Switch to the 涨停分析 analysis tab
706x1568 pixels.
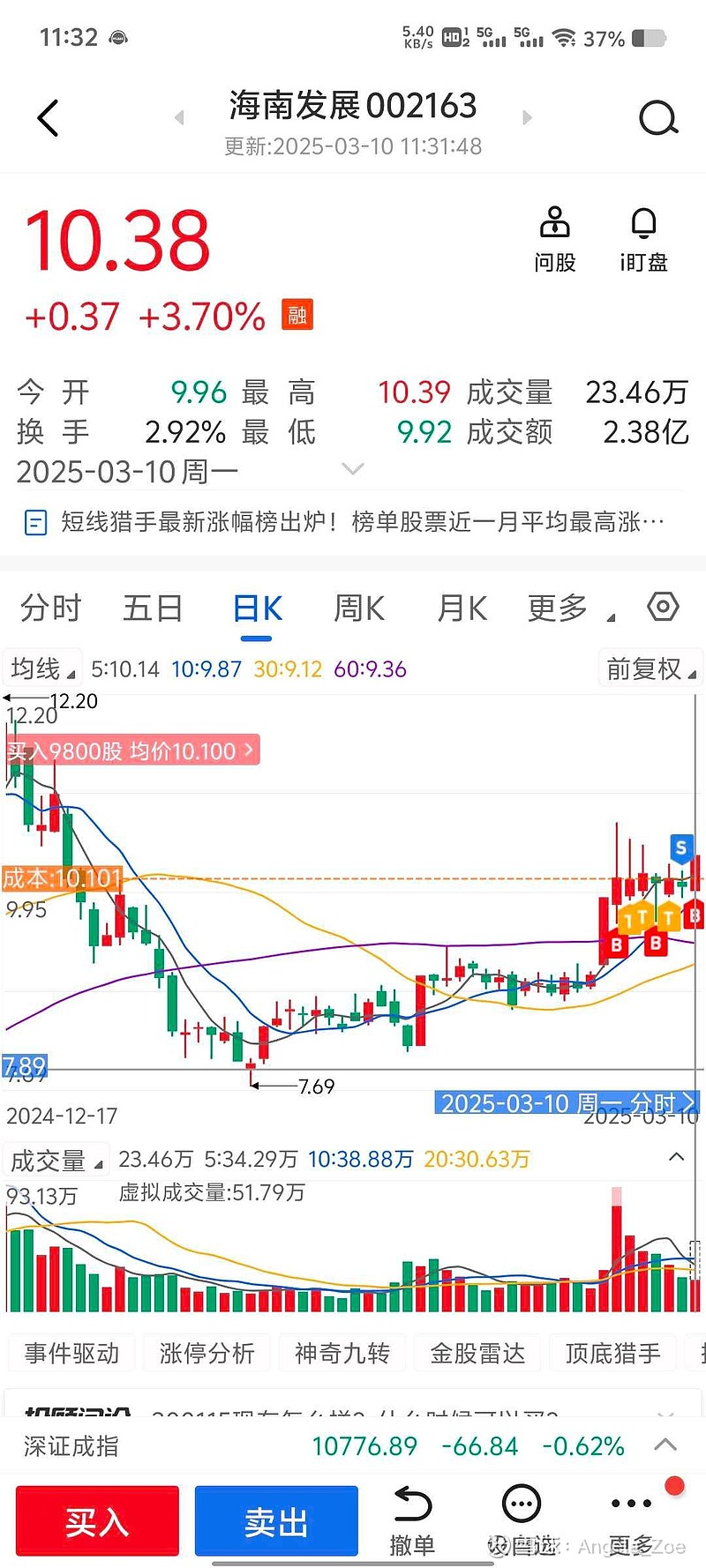tap(207, 1353)
